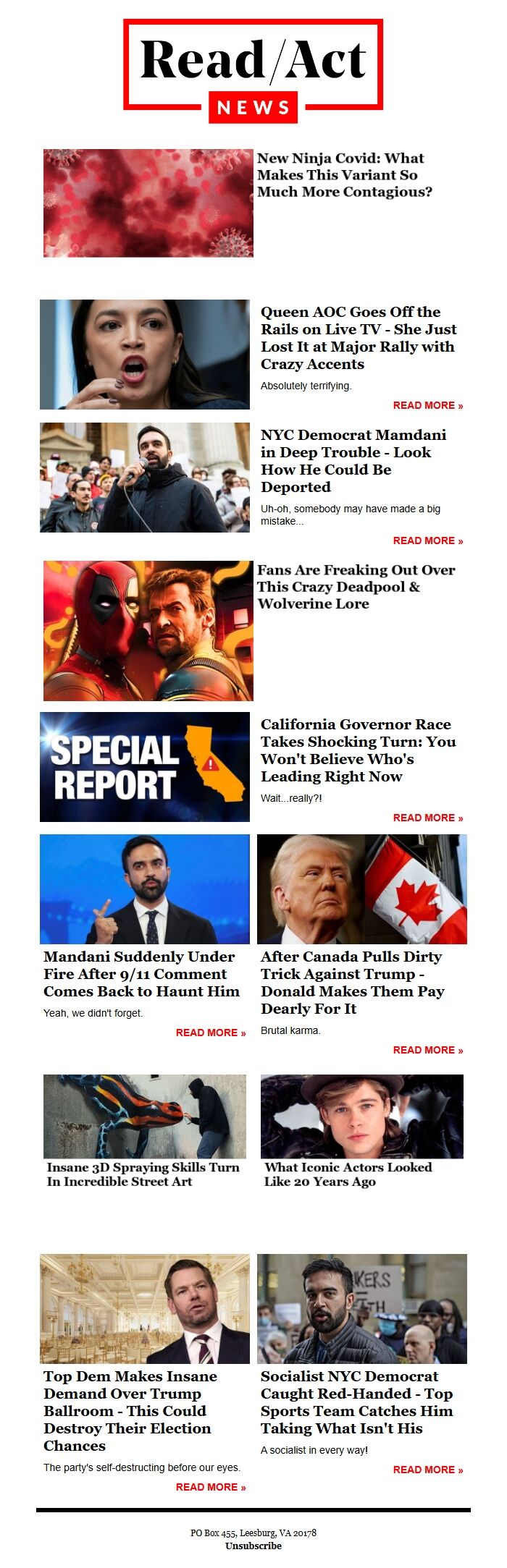Tap READ MORE under Trump Ballroom story
Image resolution: width=507 pixels, height=1568 pixels.
point(210,1487)
